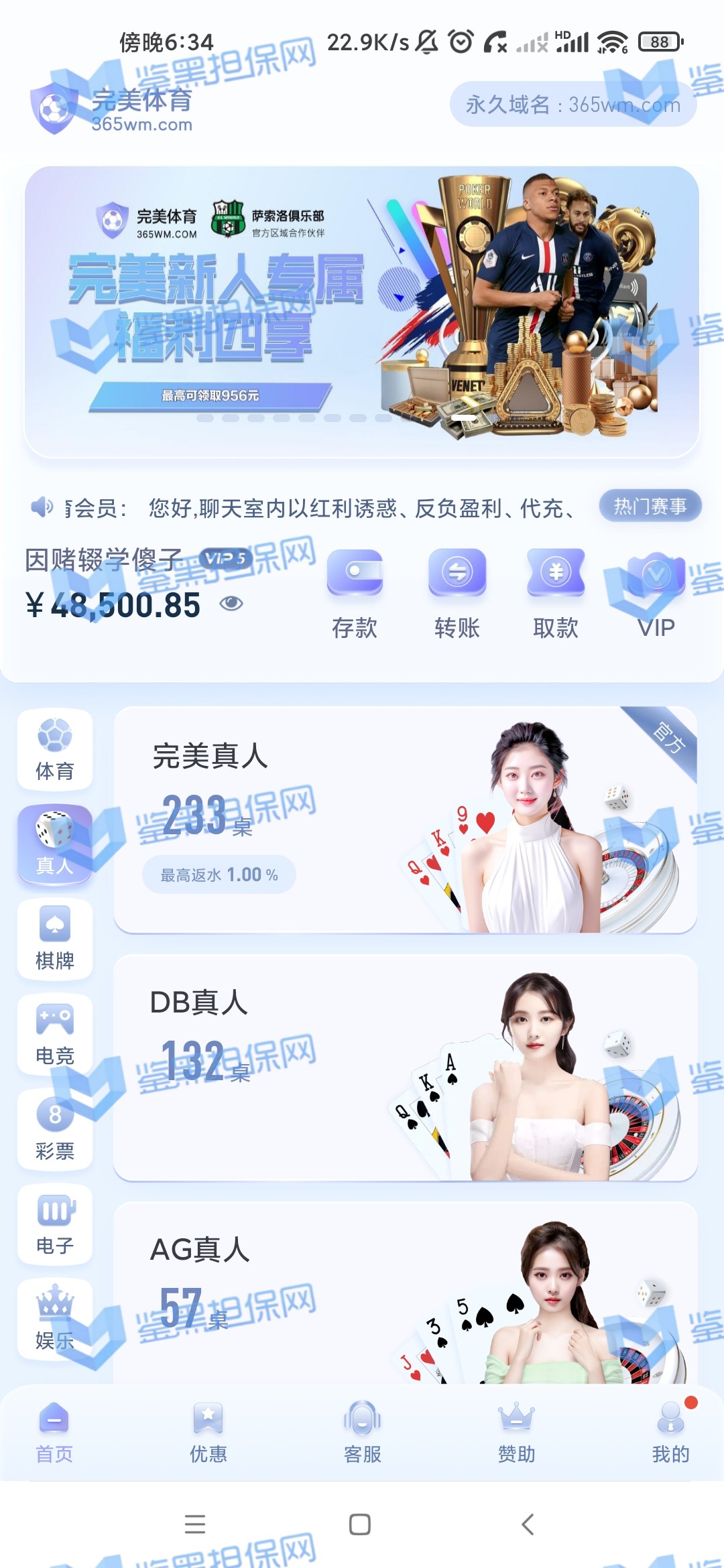Tap the system back button
This screenshot has height=1568, width=724.
[x=528, y=1524]
